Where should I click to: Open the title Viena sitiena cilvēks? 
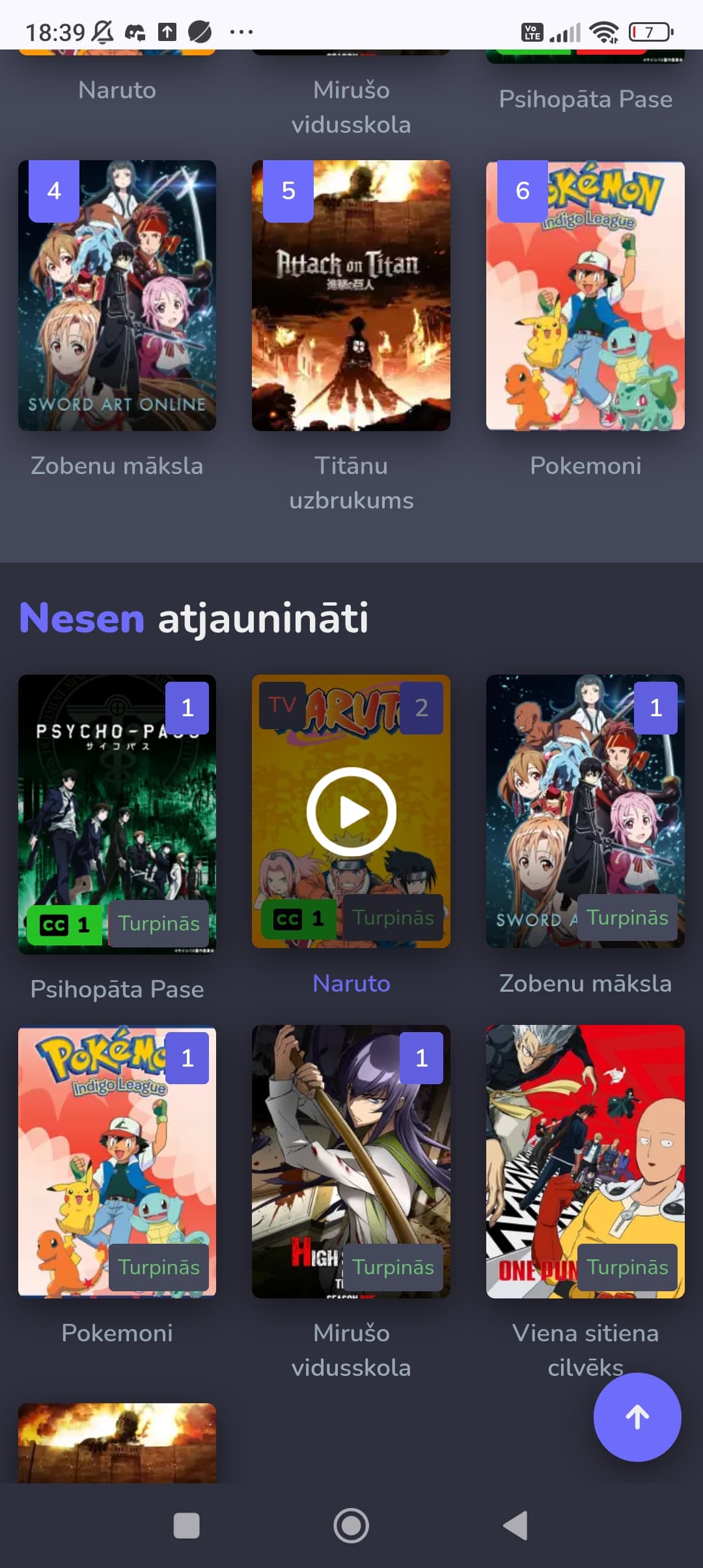coord(585,1349)
